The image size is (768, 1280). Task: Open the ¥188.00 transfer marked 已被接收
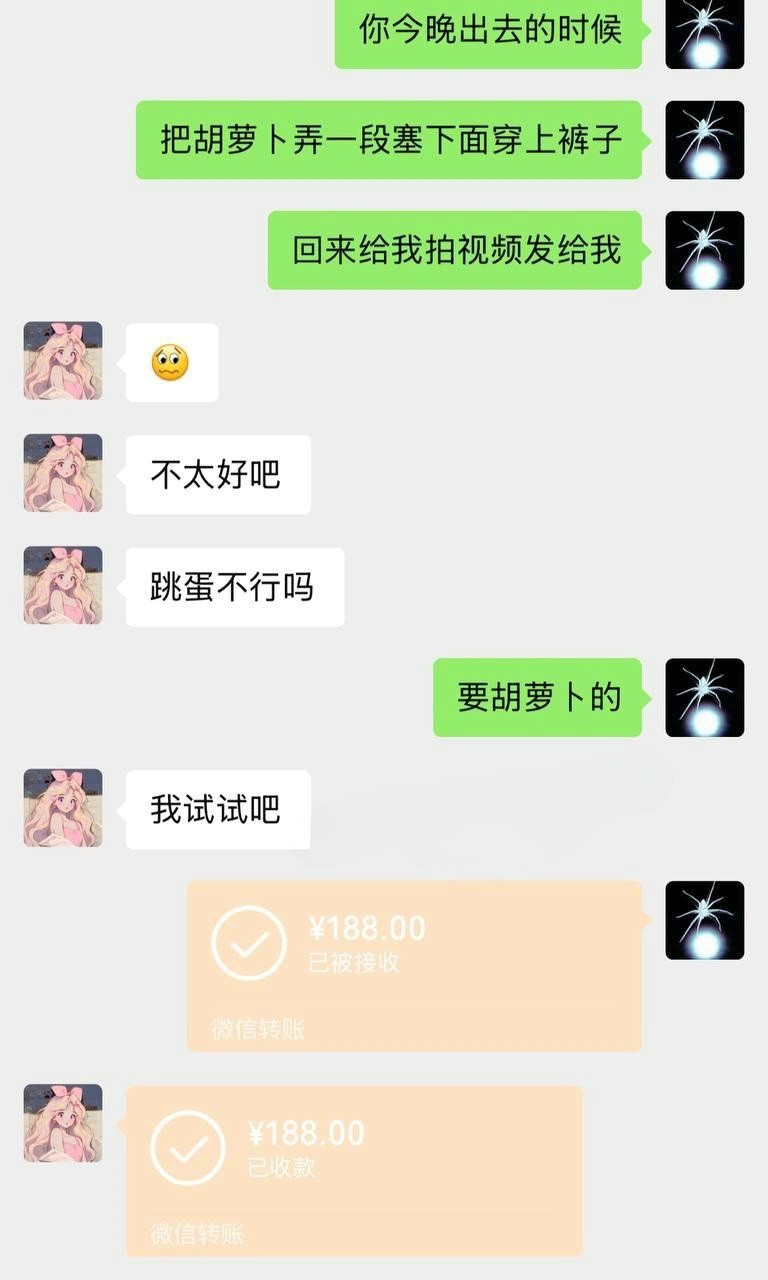414,965
